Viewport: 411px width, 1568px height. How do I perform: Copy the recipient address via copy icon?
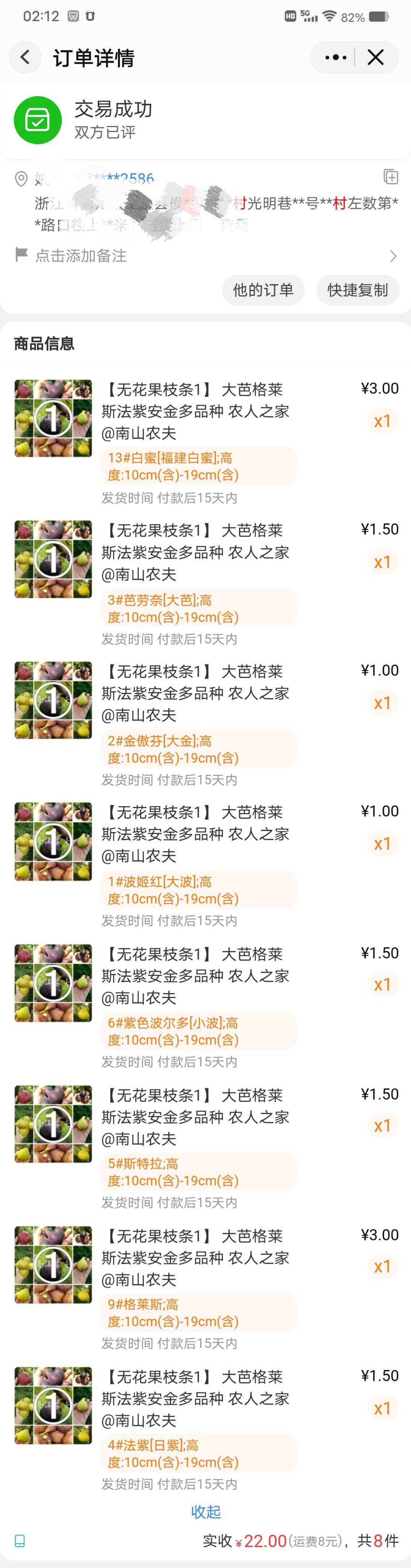point(391,177)
